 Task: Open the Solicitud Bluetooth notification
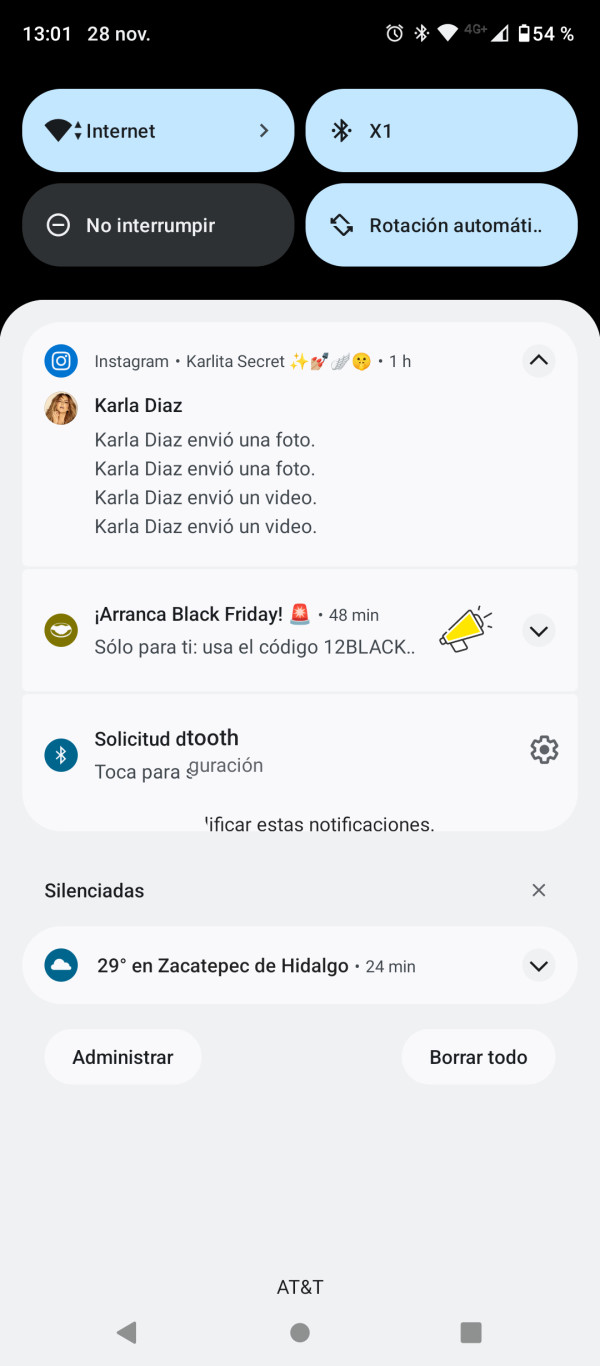(250, 753)
